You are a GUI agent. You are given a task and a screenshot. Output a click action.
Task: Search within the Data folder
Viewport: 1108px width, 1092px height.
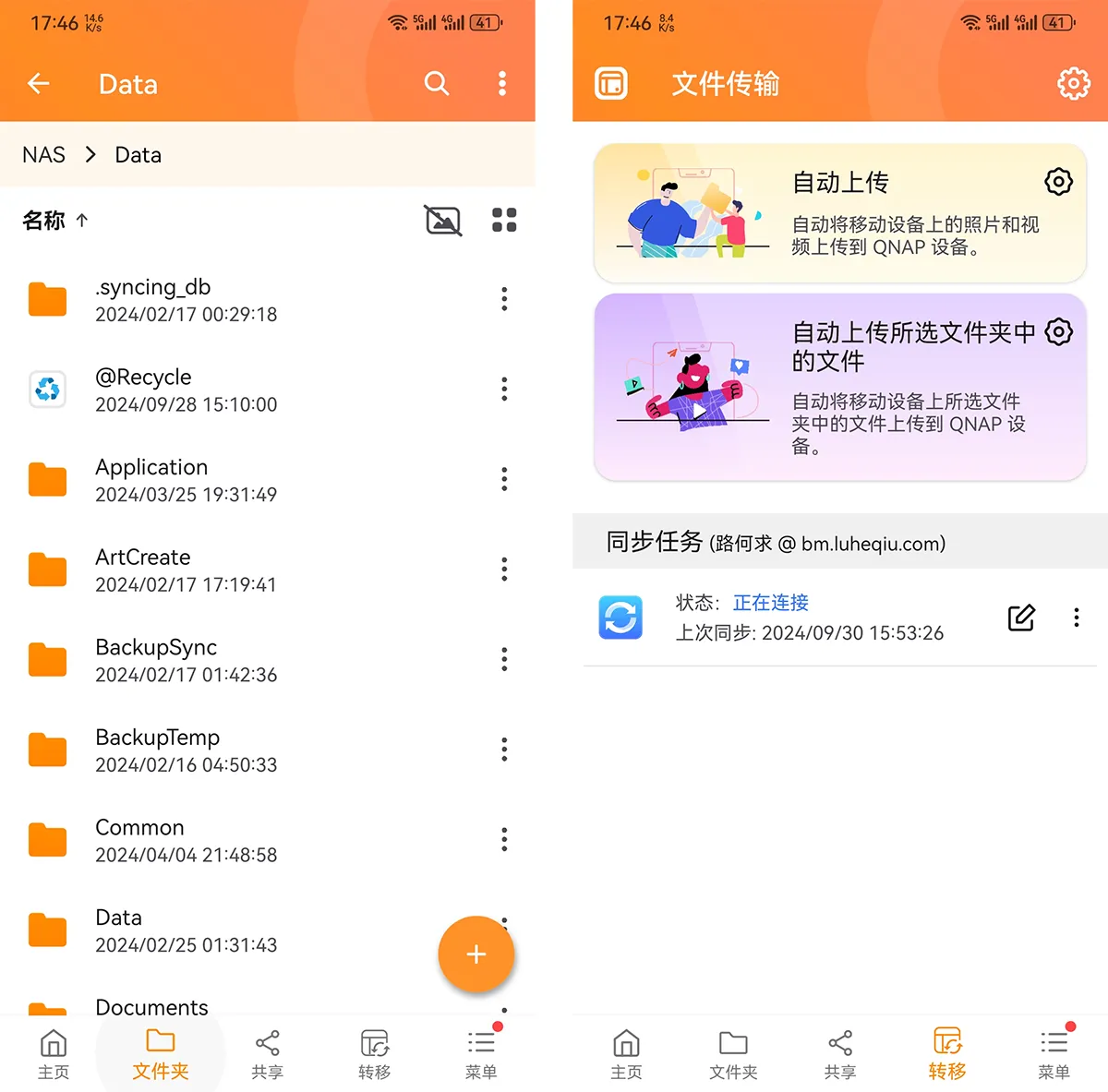point(437,84)
